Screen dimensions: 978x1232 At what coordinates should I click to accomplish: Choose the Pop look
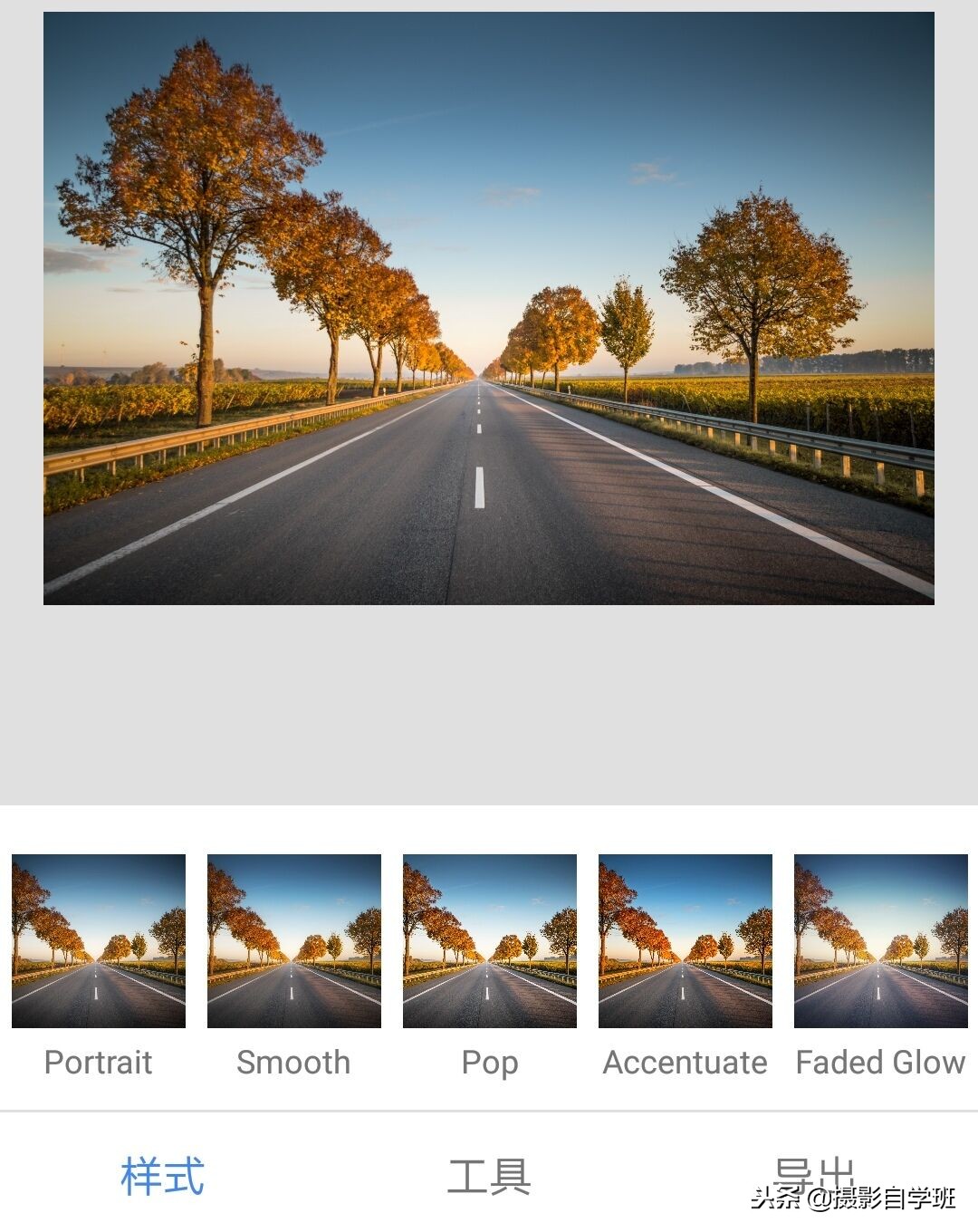pos(490,941)
